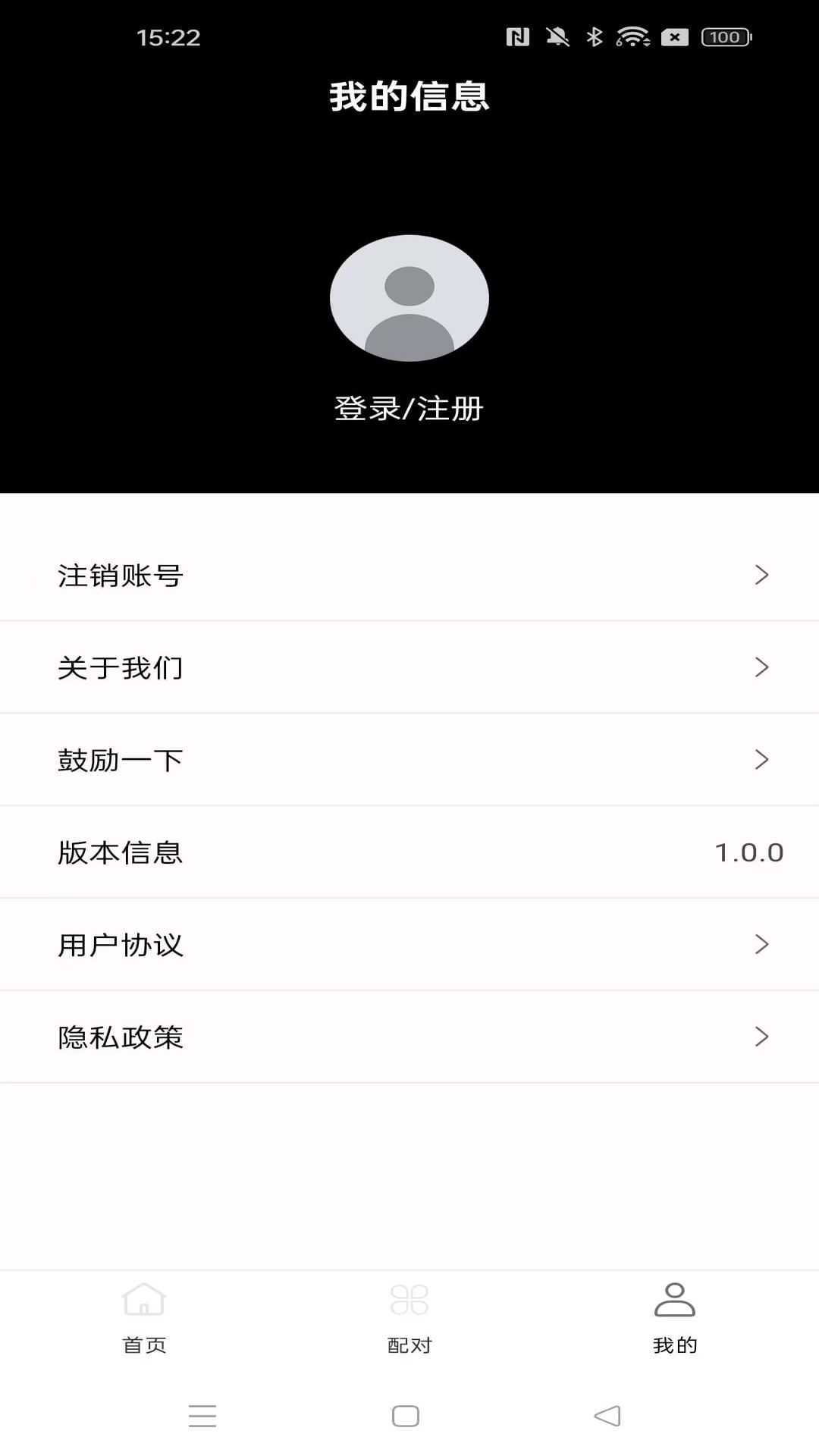Select the 我的 tab

tap(674, 1318)
